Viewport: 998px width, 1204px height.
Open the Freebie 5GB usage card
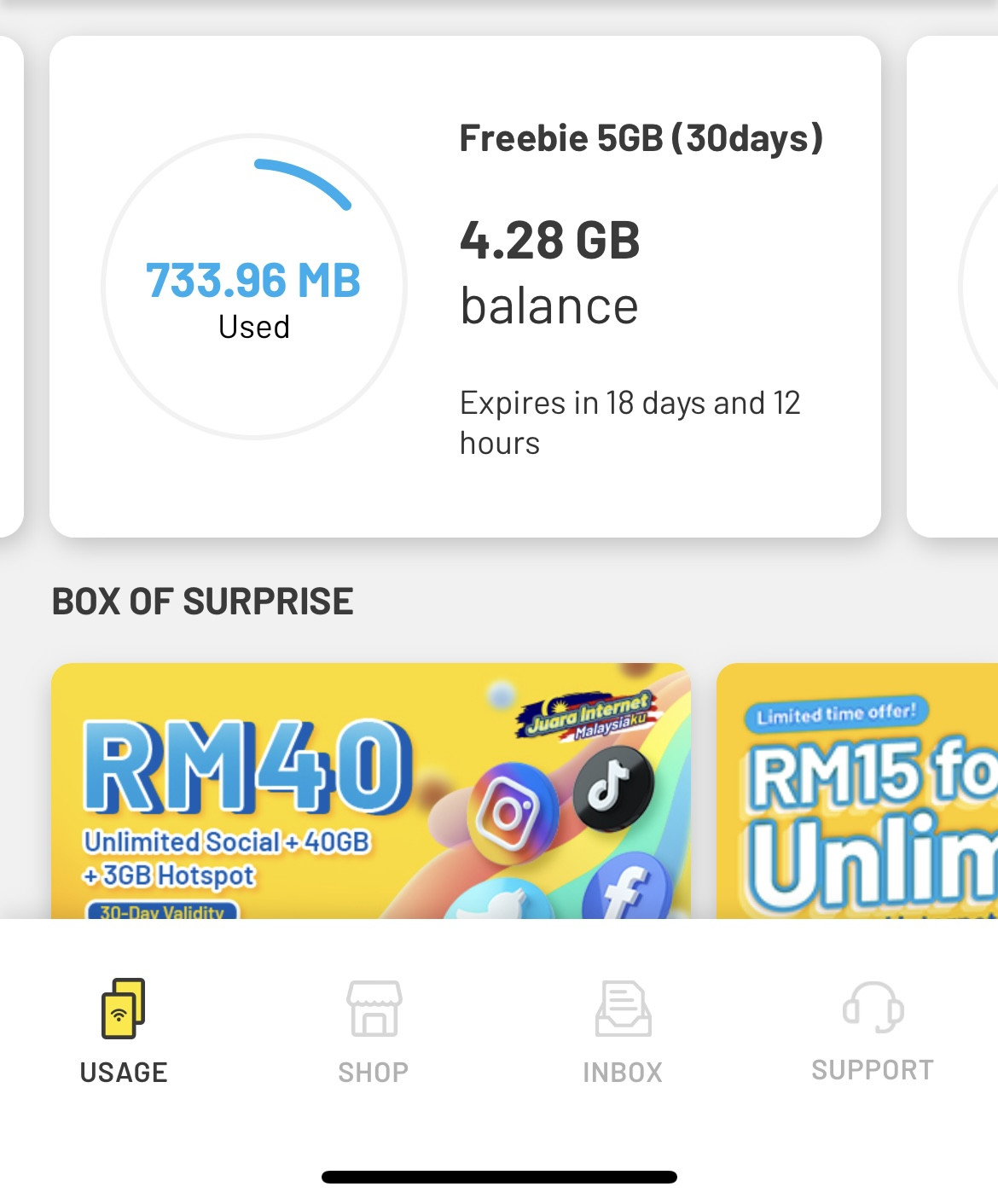(465, 287)
